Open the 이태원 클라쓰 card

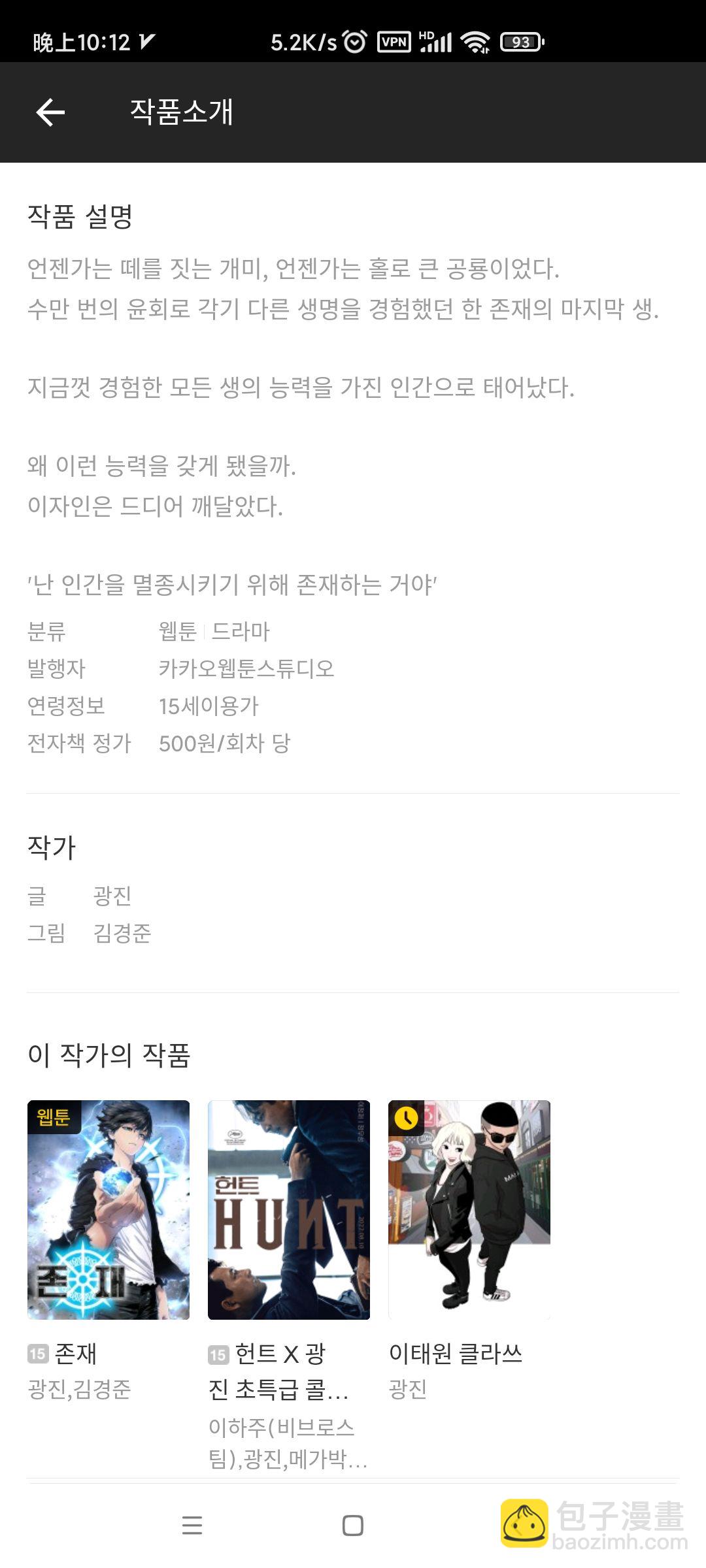[469, 1209]
